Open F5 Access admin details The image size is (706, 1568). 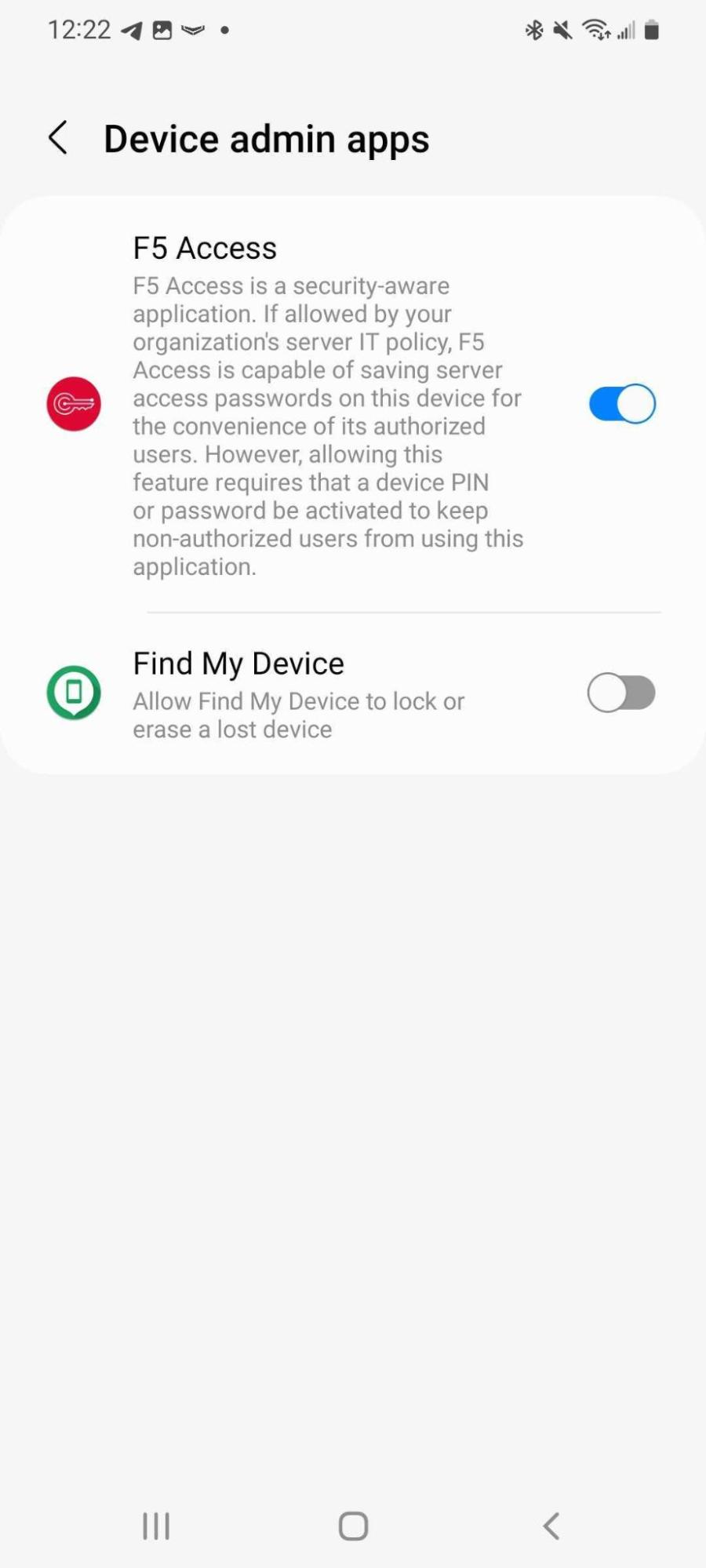click(x=327, y=404)
